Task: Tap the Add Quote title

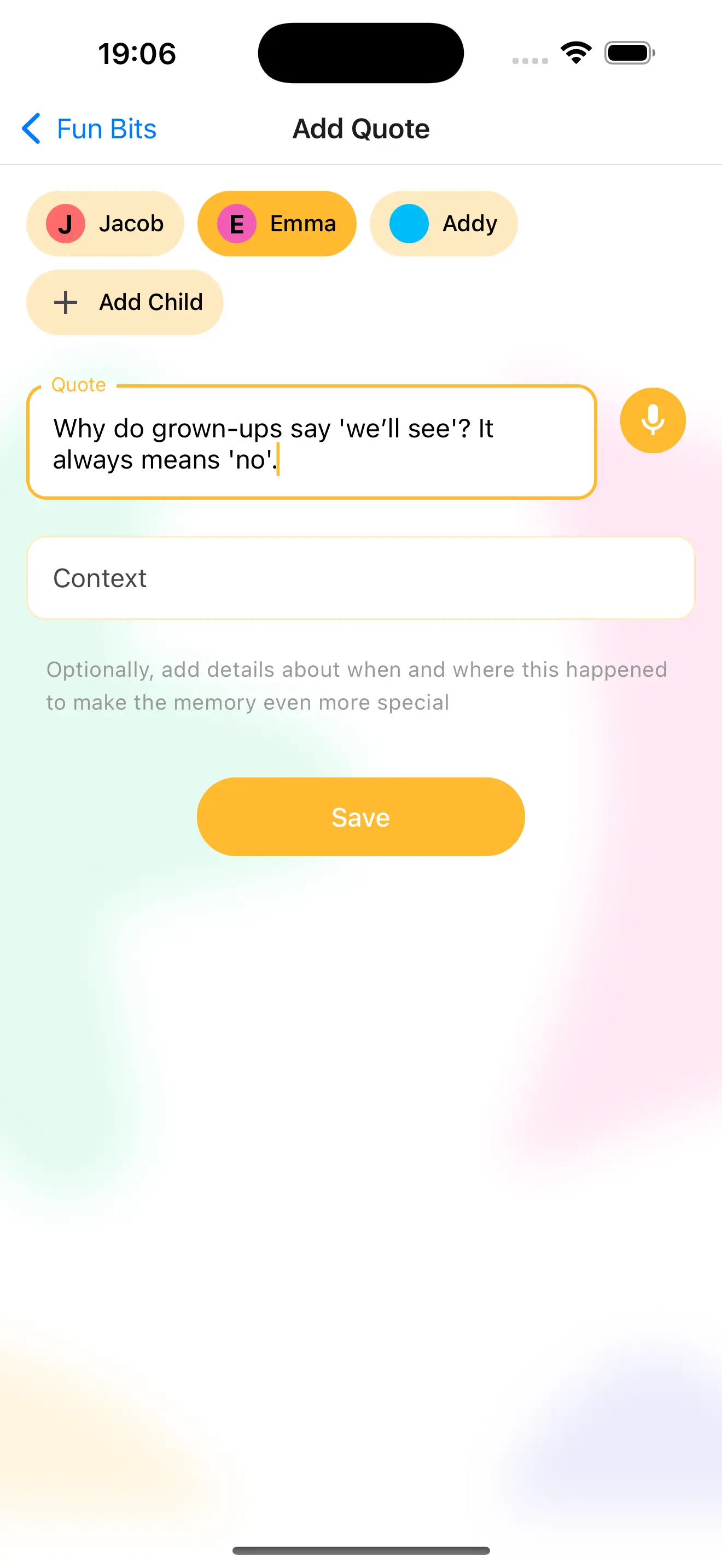Action: tap(360, 128)
